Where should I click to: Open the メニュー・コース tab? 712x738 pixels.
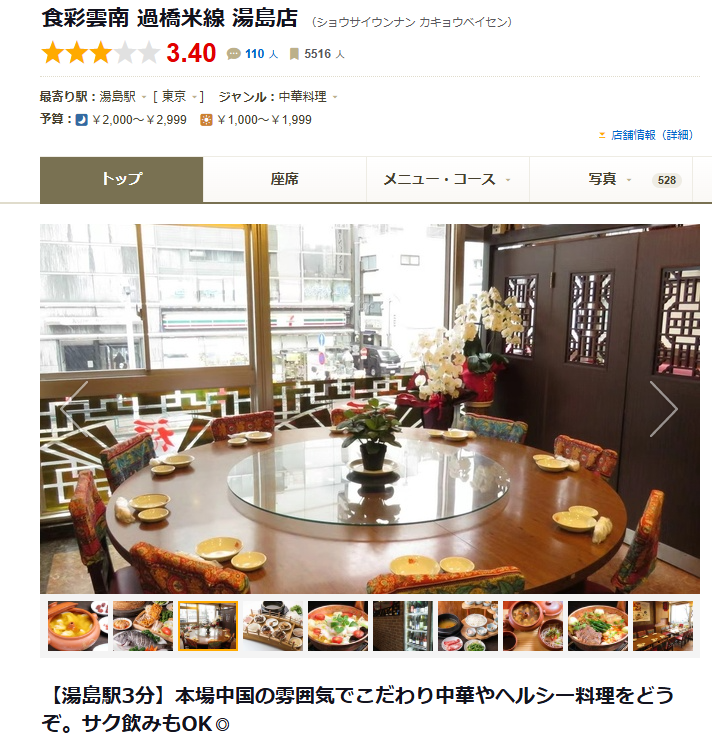[440, 180]
